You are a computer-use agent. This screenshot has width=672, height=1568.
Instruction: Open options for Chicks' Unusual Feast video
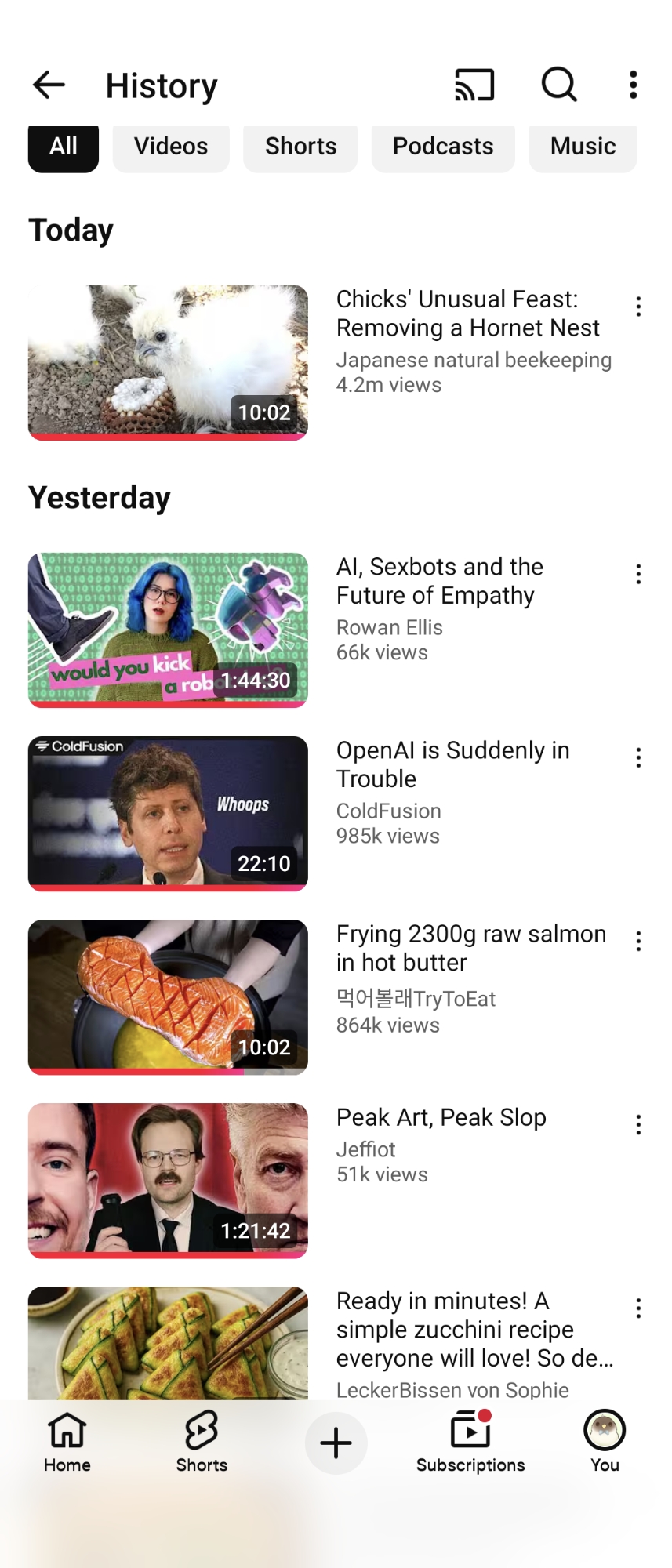tap(638, 307)
